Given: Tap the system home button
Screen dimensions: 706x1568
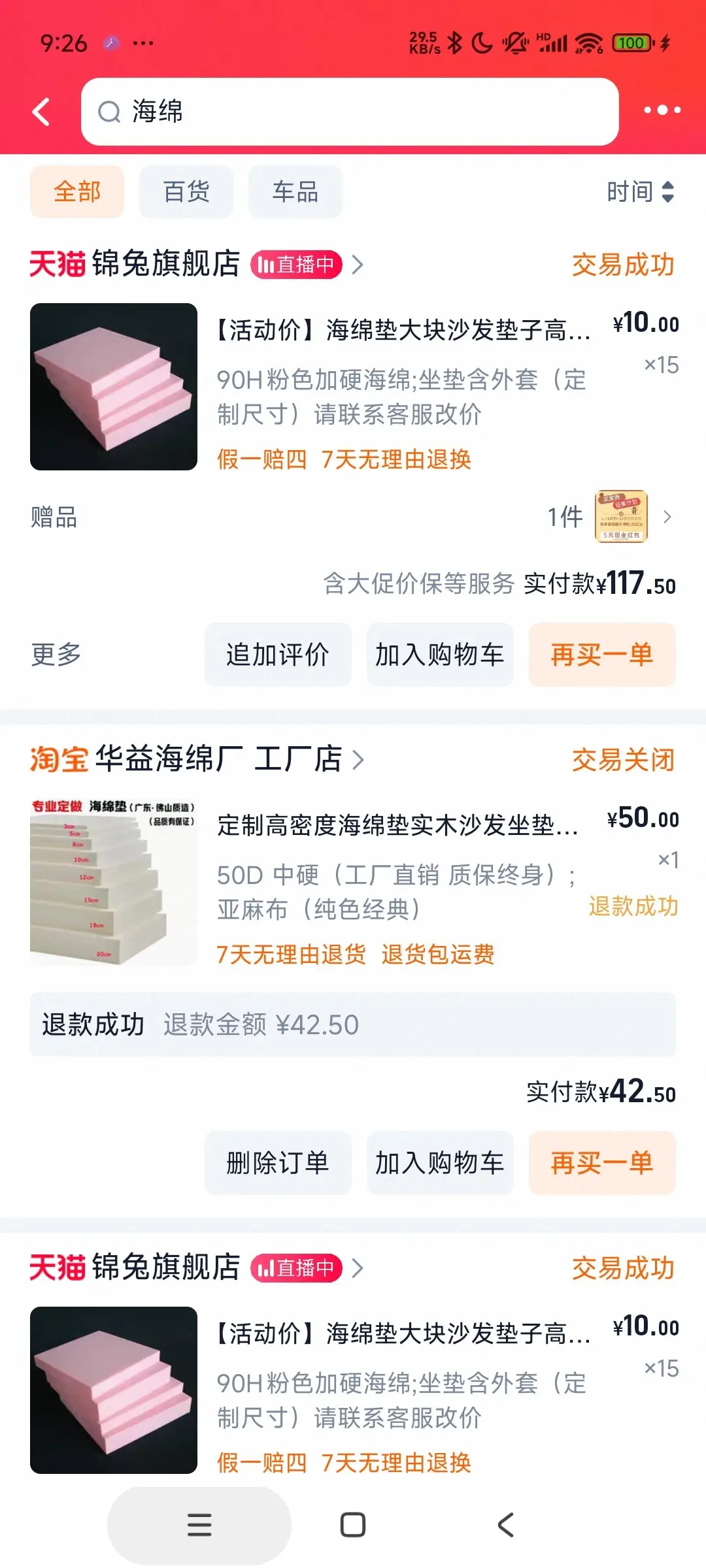Looking at the screenshot, I should [353, 1525].
